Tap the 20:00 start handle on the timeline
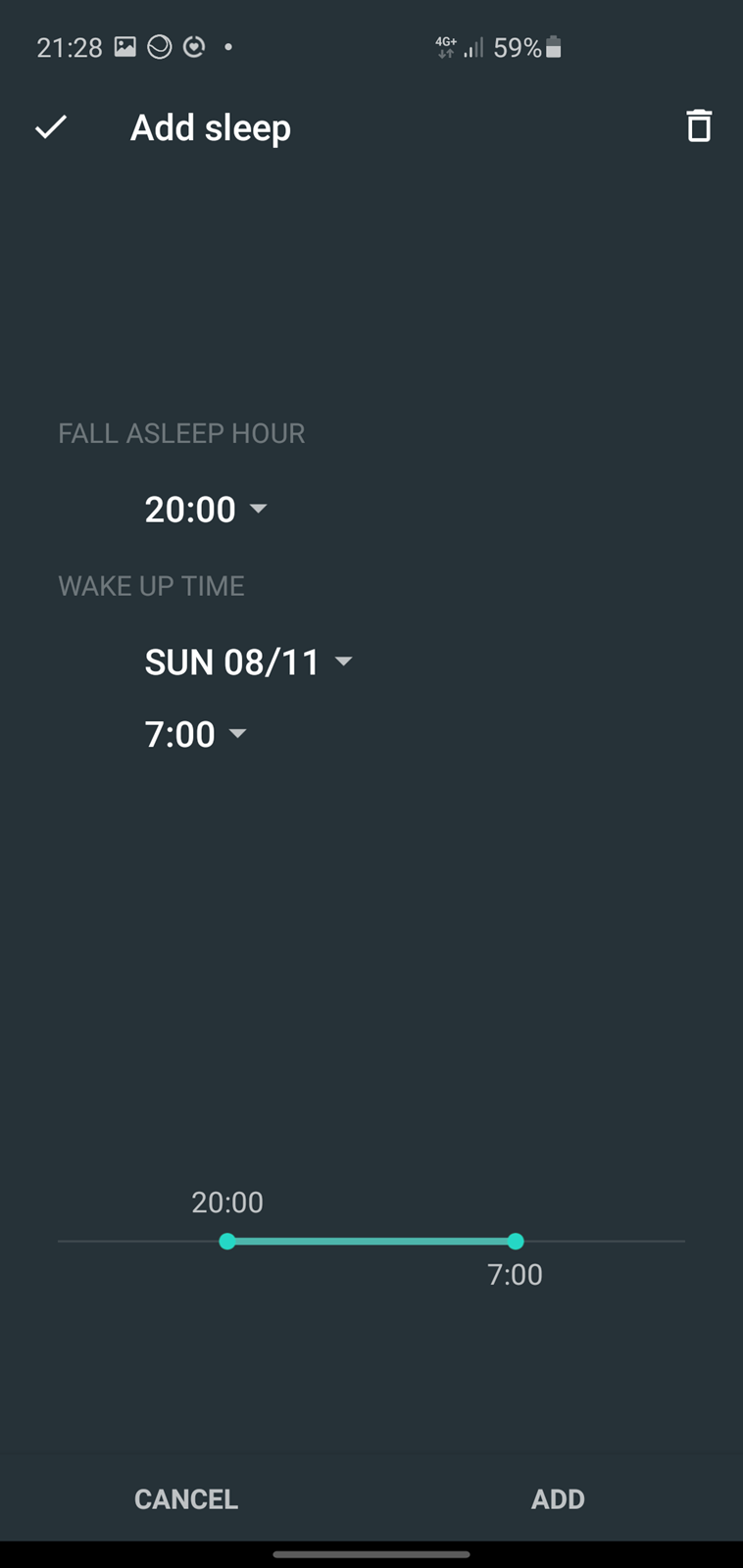Screen dimensions: 743x1568 pyautogui.click(x=227, y=1242)
